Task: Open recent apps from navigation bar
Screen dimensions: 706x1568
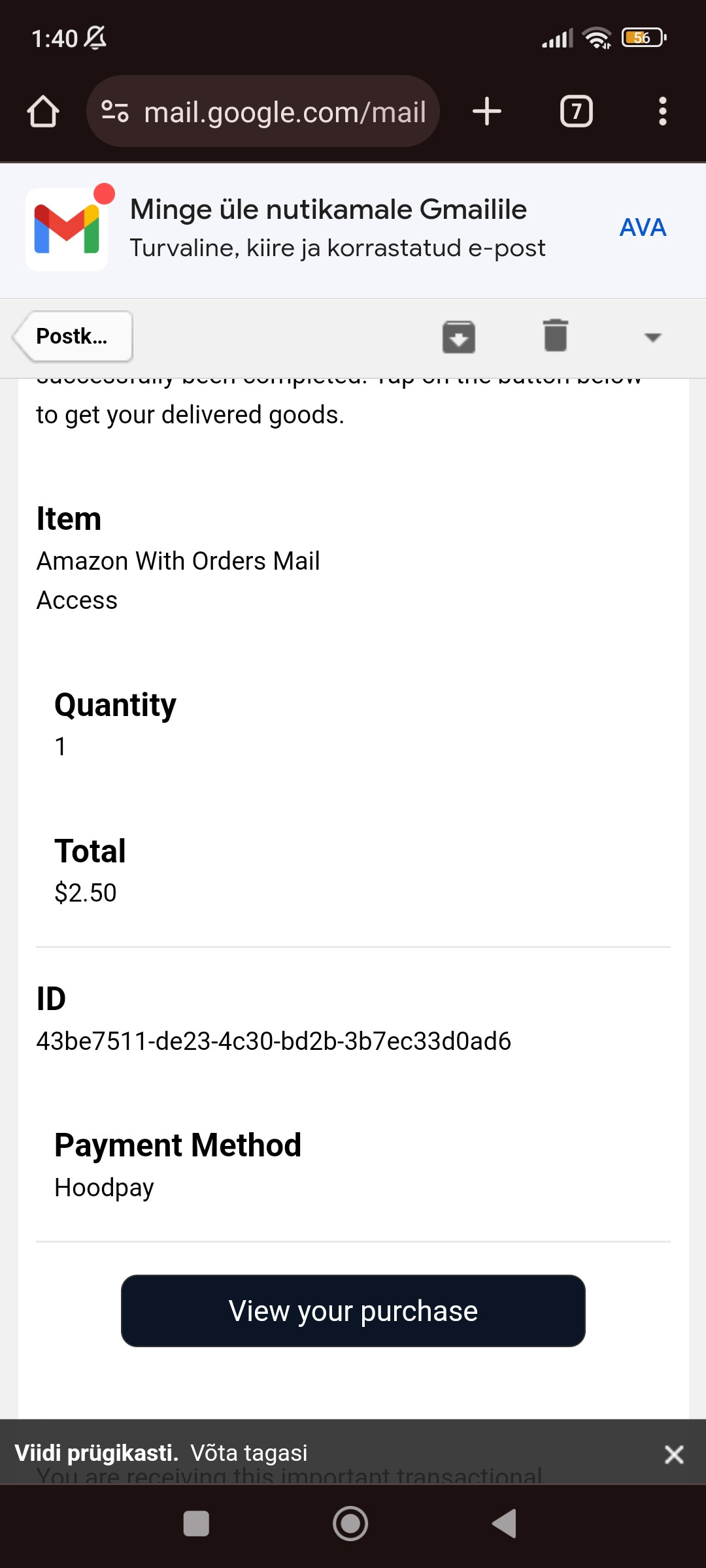Action: coord(196,1524)
